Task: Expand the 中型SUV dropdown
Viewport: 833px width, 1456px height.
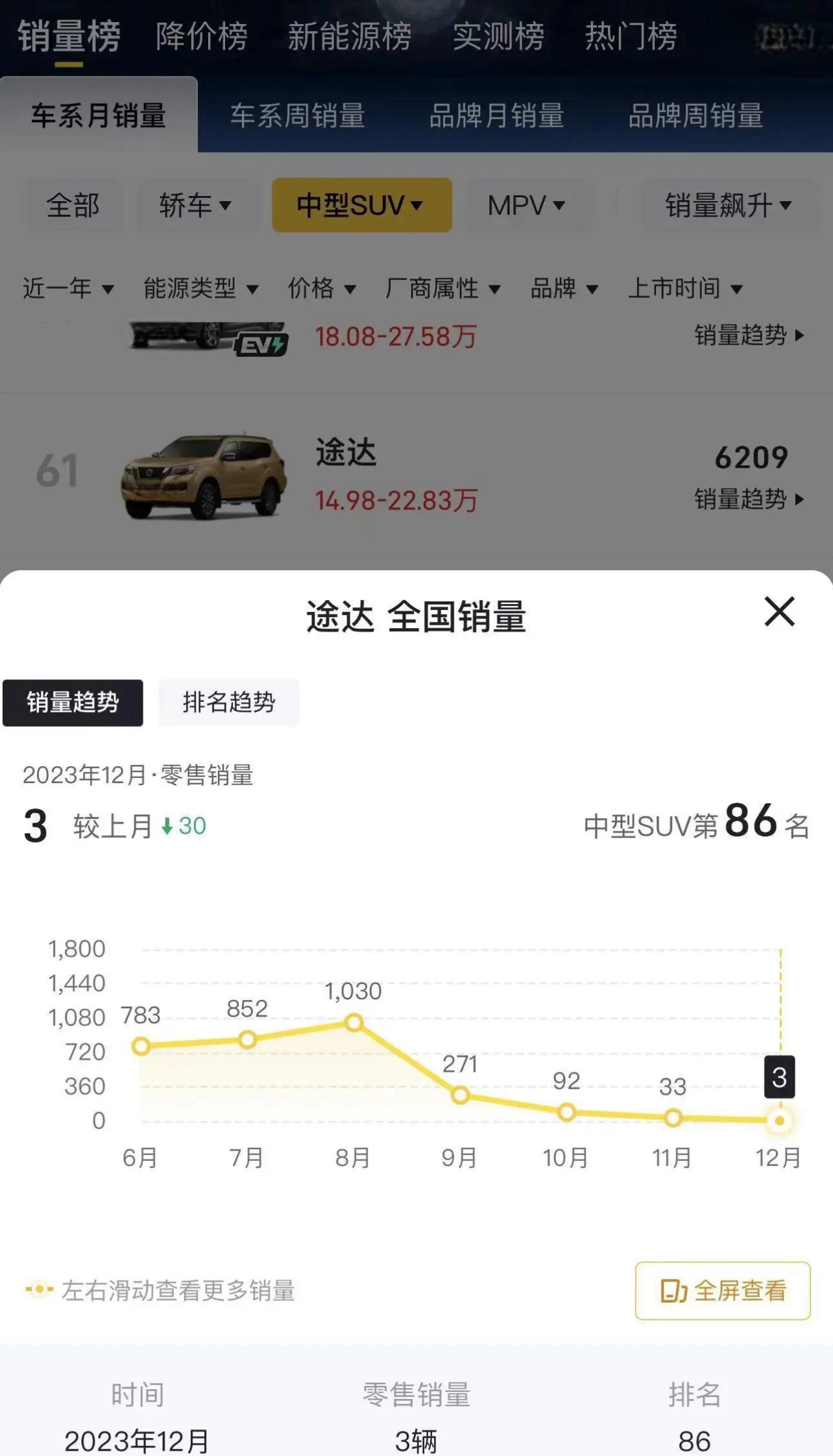Action: [x=361, y=206]
